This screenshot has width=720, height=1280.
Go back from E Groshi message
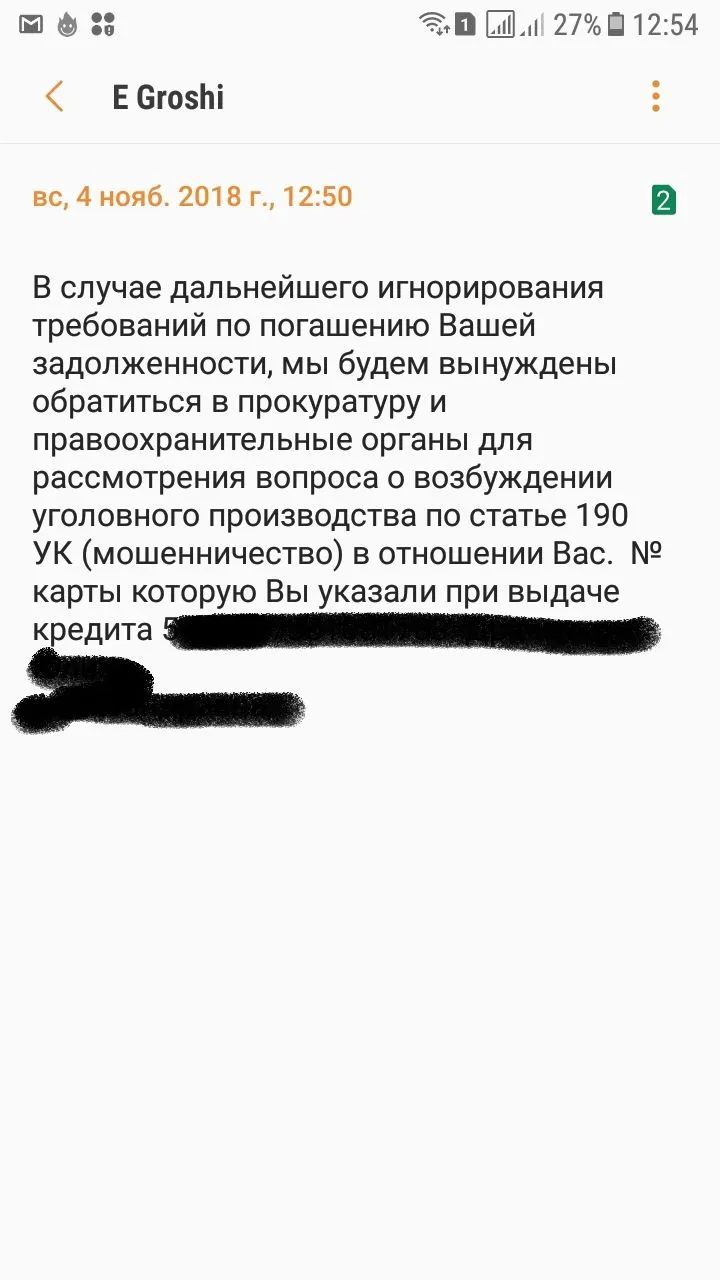coord(54,97)
